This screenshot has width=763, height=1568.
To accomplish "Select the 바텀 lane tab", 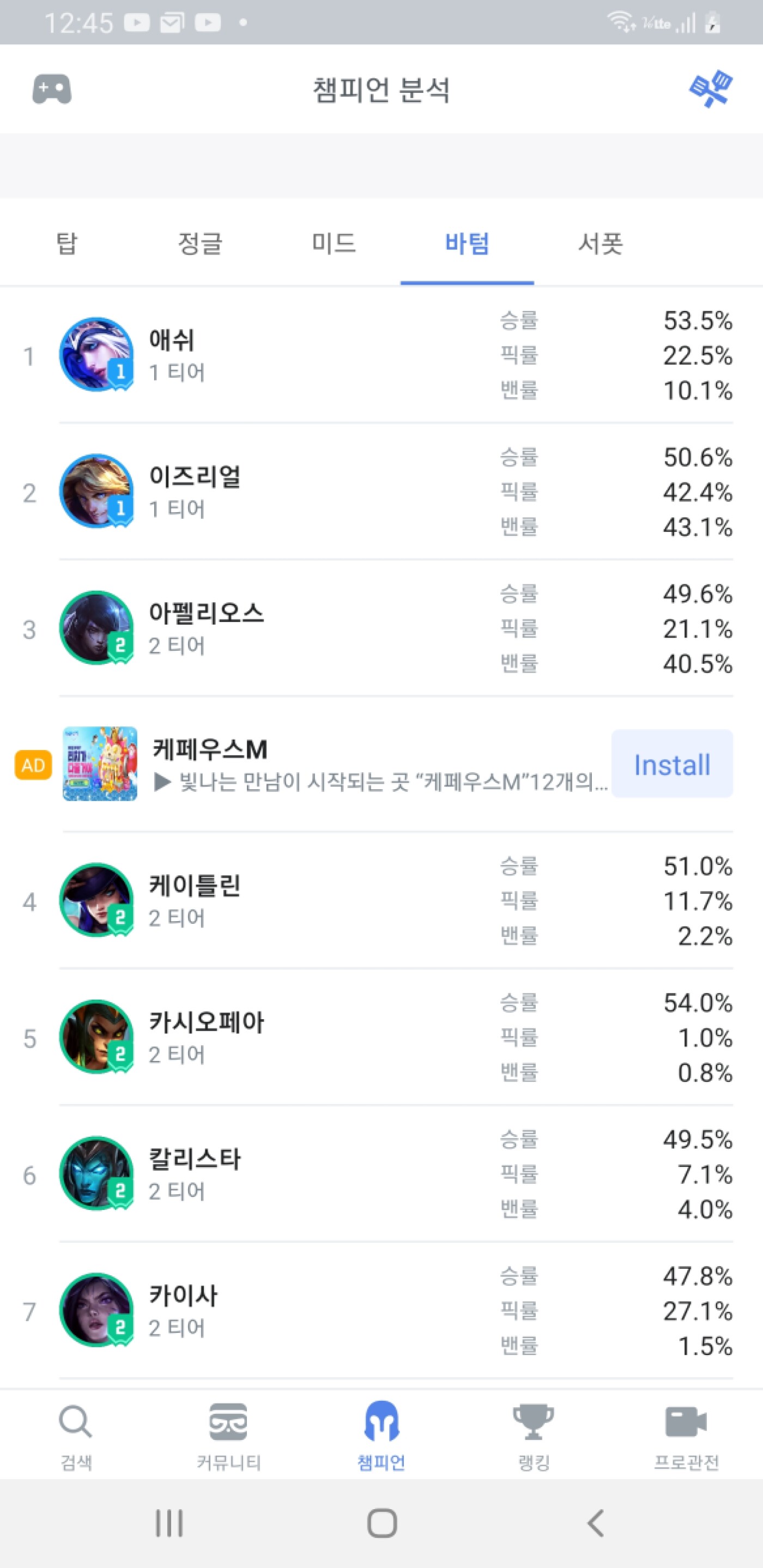I will pos(467,244).
